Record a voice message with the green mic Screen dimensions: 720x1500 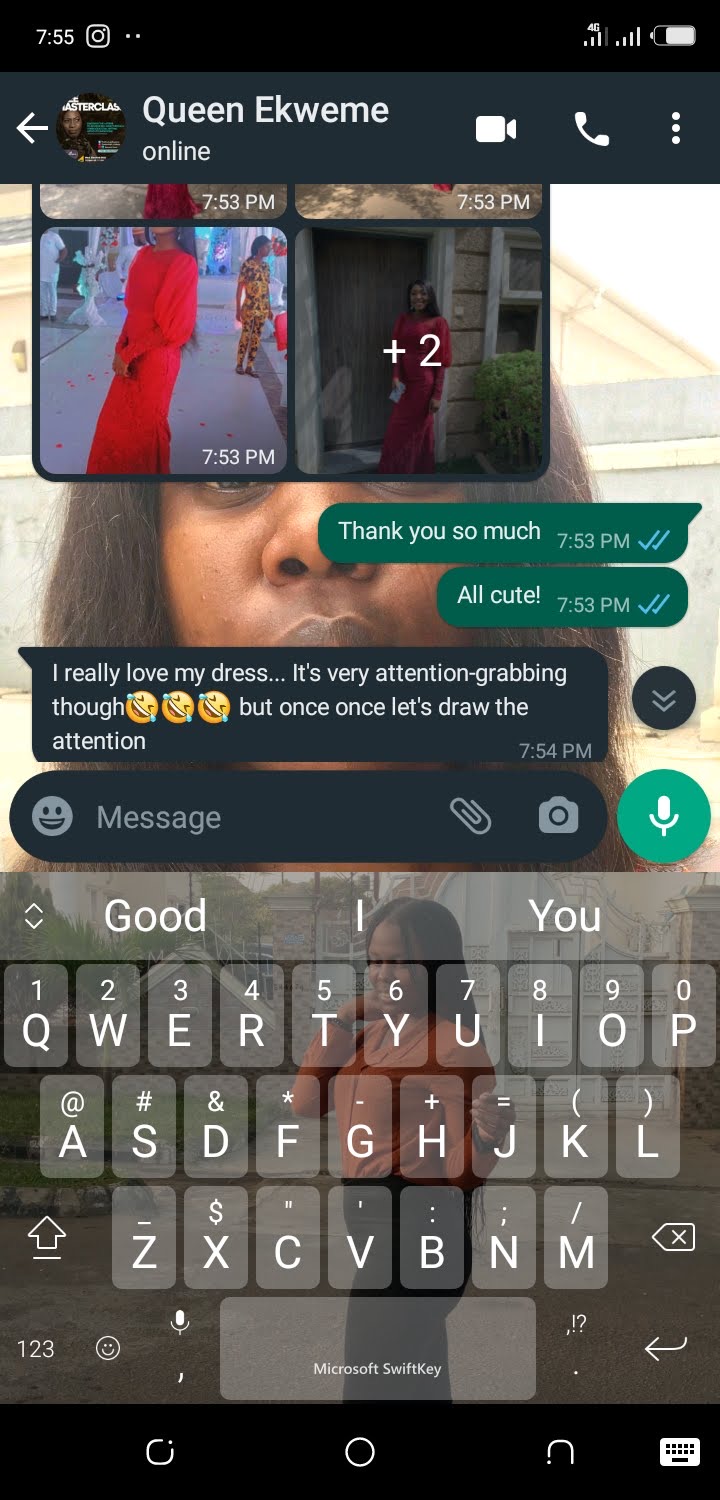tap(663, 817)
